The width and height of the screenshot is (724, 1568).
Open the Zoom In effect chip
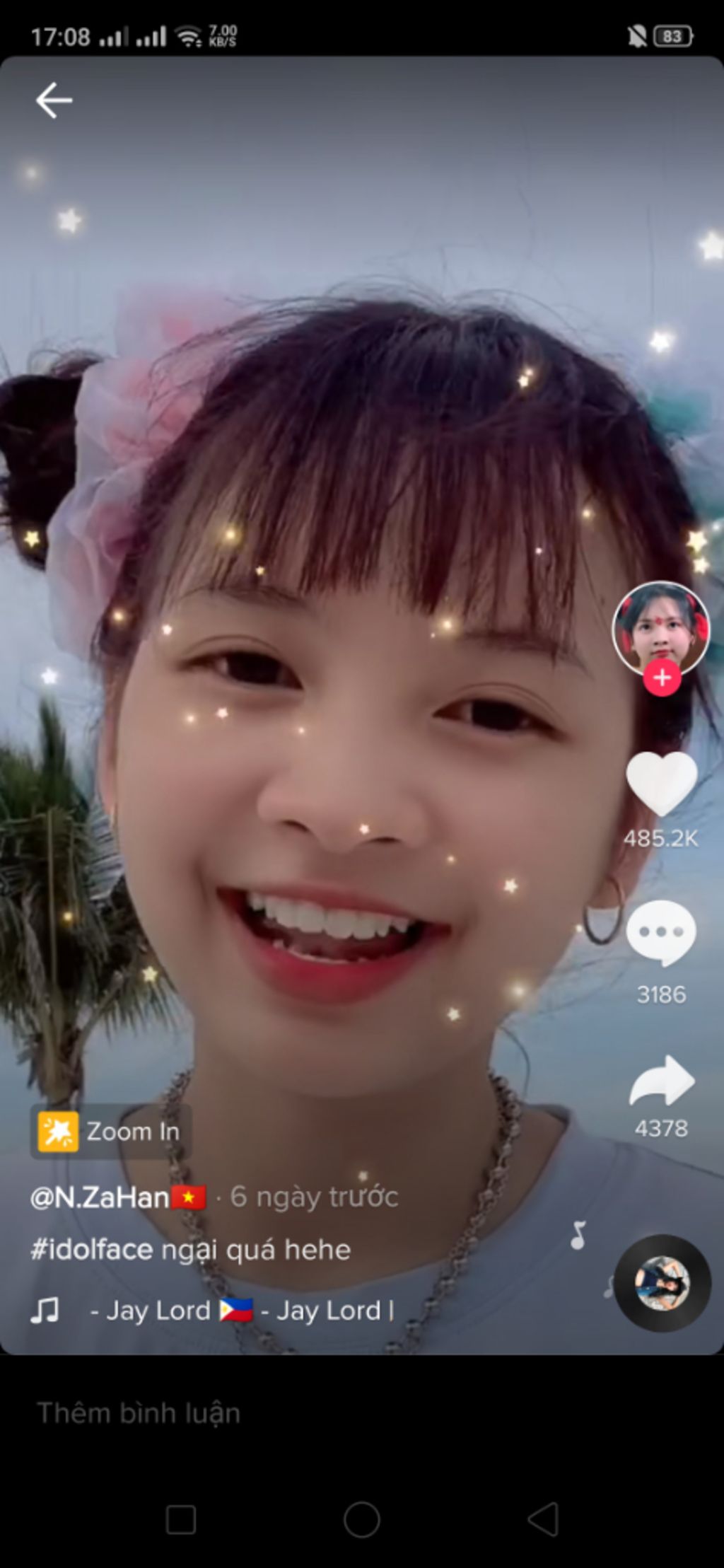[110, 1132]
